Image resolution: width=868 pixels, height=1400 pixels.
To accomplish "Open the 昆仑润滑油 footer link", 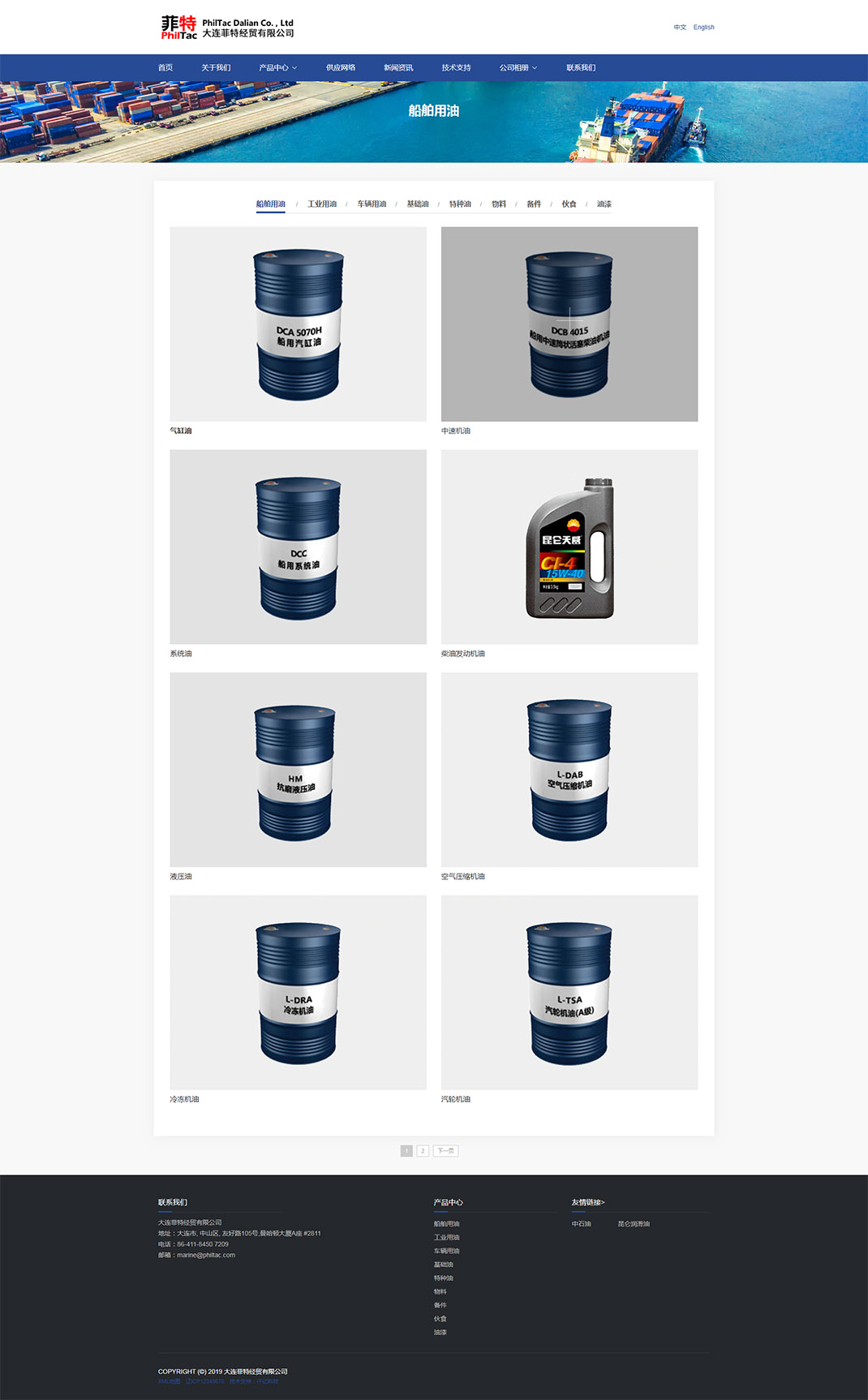I will tap(634, 1224).
